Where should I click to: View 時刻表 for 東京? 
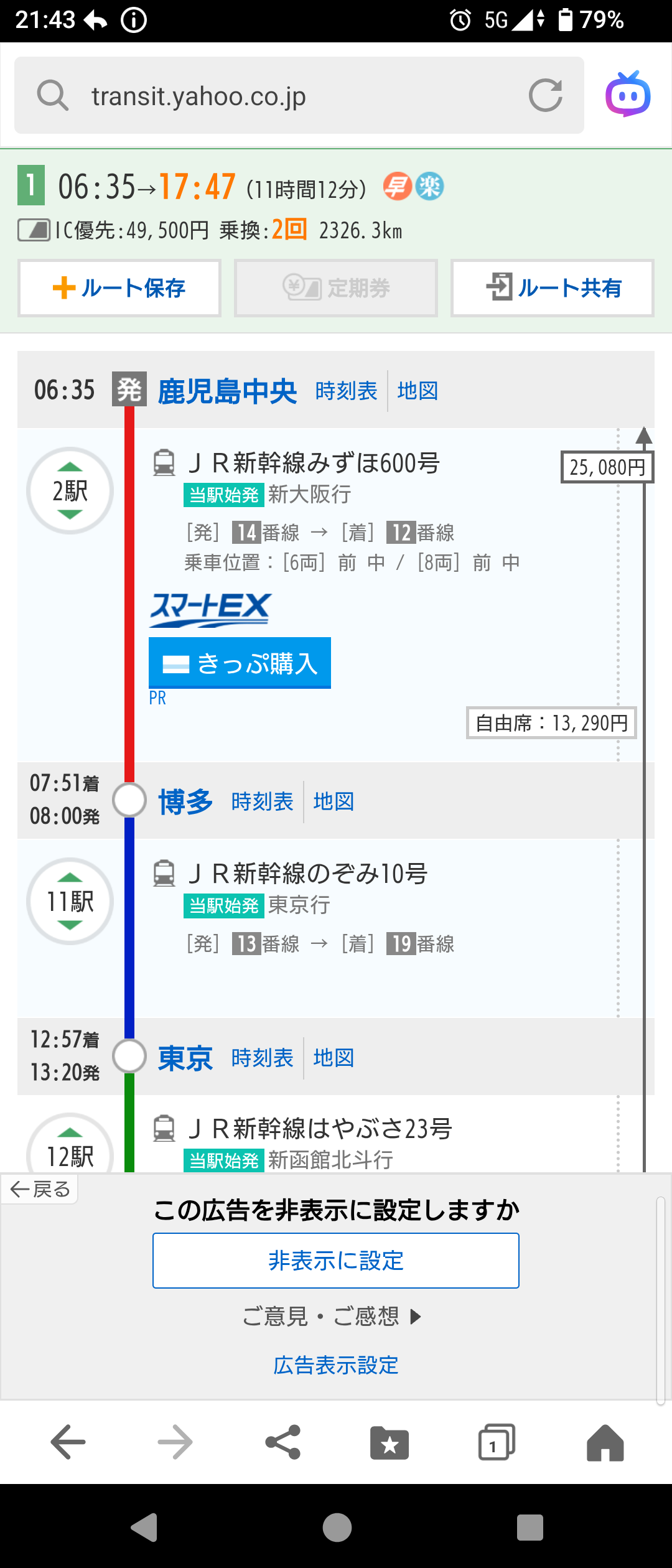[x=262, y=1058]
